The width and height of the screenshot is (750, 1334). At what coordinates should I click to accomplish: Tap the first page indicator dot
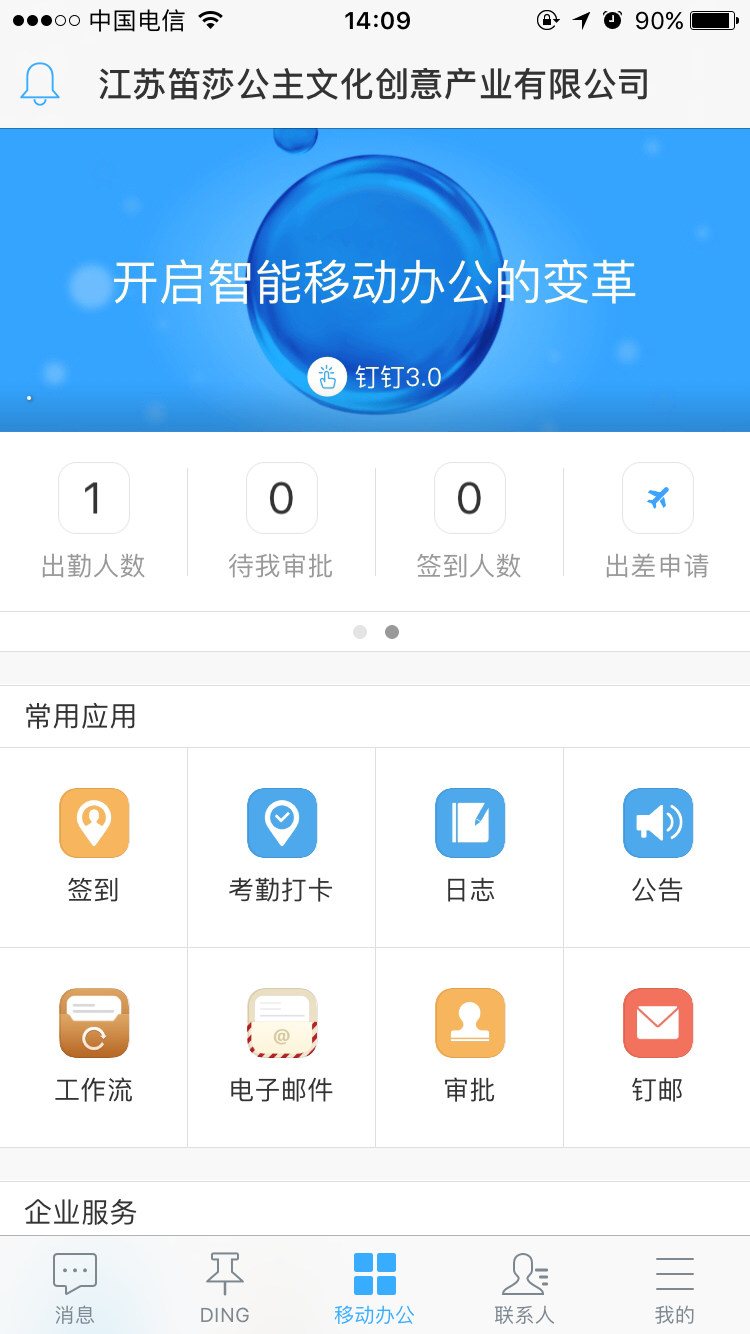(360, 632)
